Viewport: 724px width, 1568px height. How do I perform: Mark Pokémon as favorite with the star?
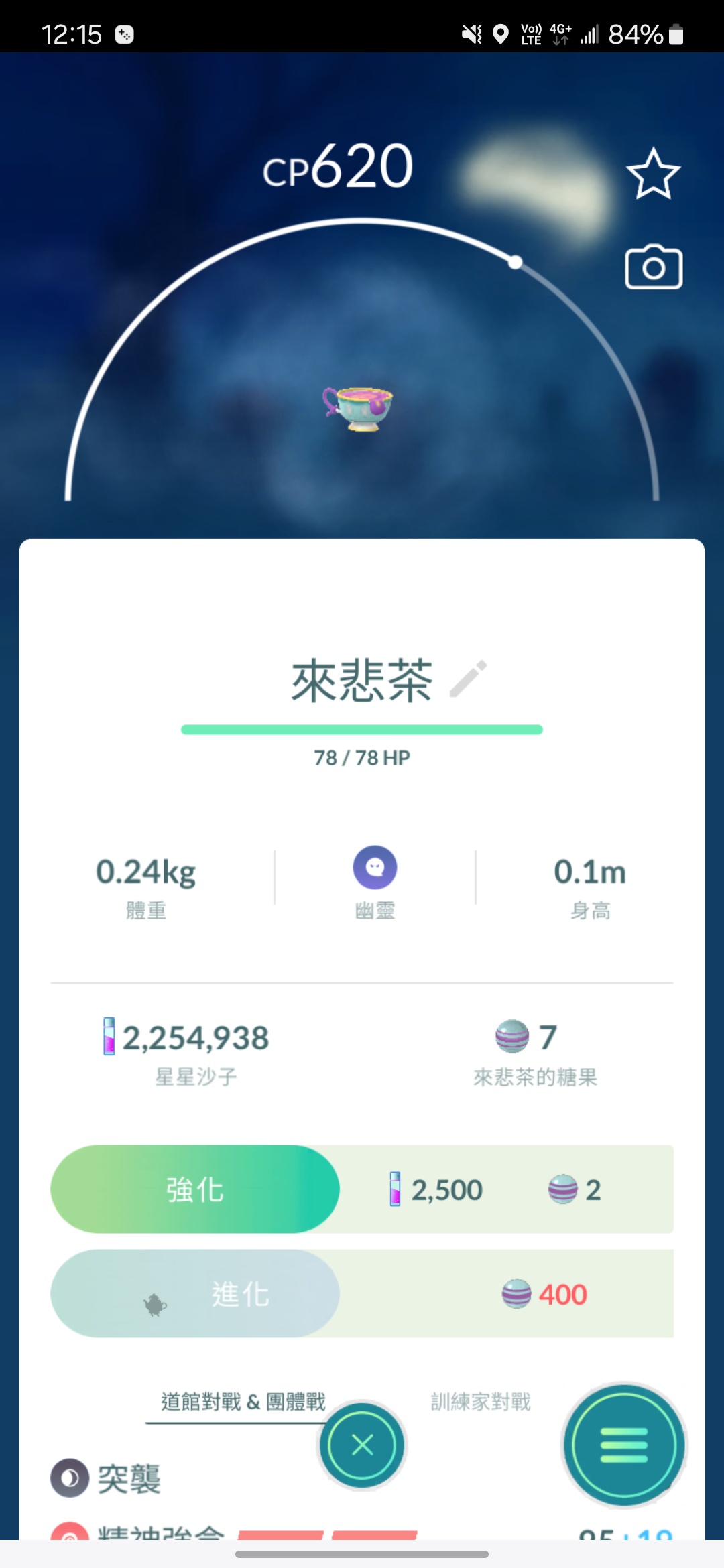[x=653, y=174]
